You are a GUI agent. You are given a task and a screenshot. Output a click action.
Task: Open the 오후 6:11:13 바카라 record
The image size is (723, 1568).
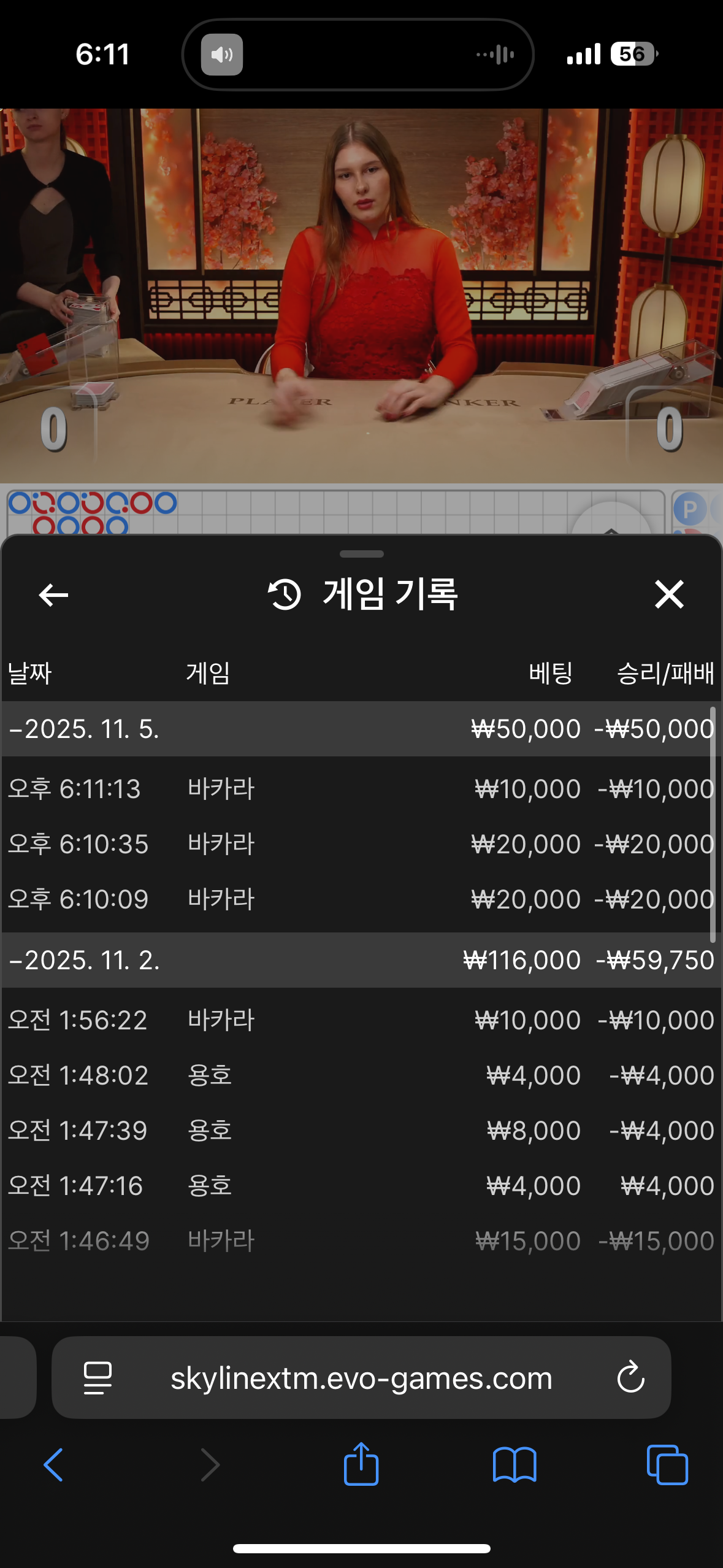tap(361, 789)
